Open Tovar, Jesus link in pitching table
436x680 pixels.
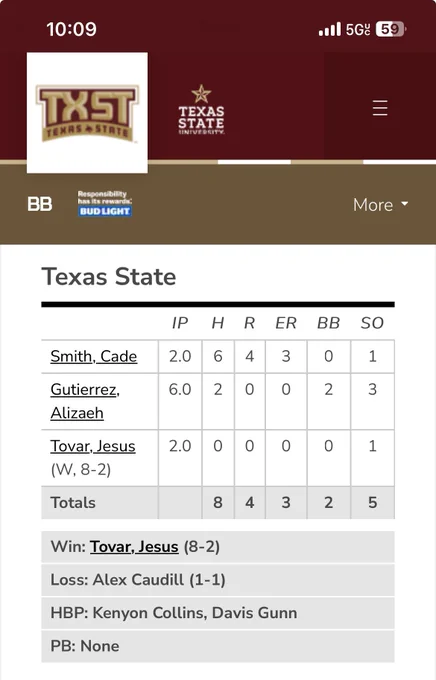click(x=93, y=446)
